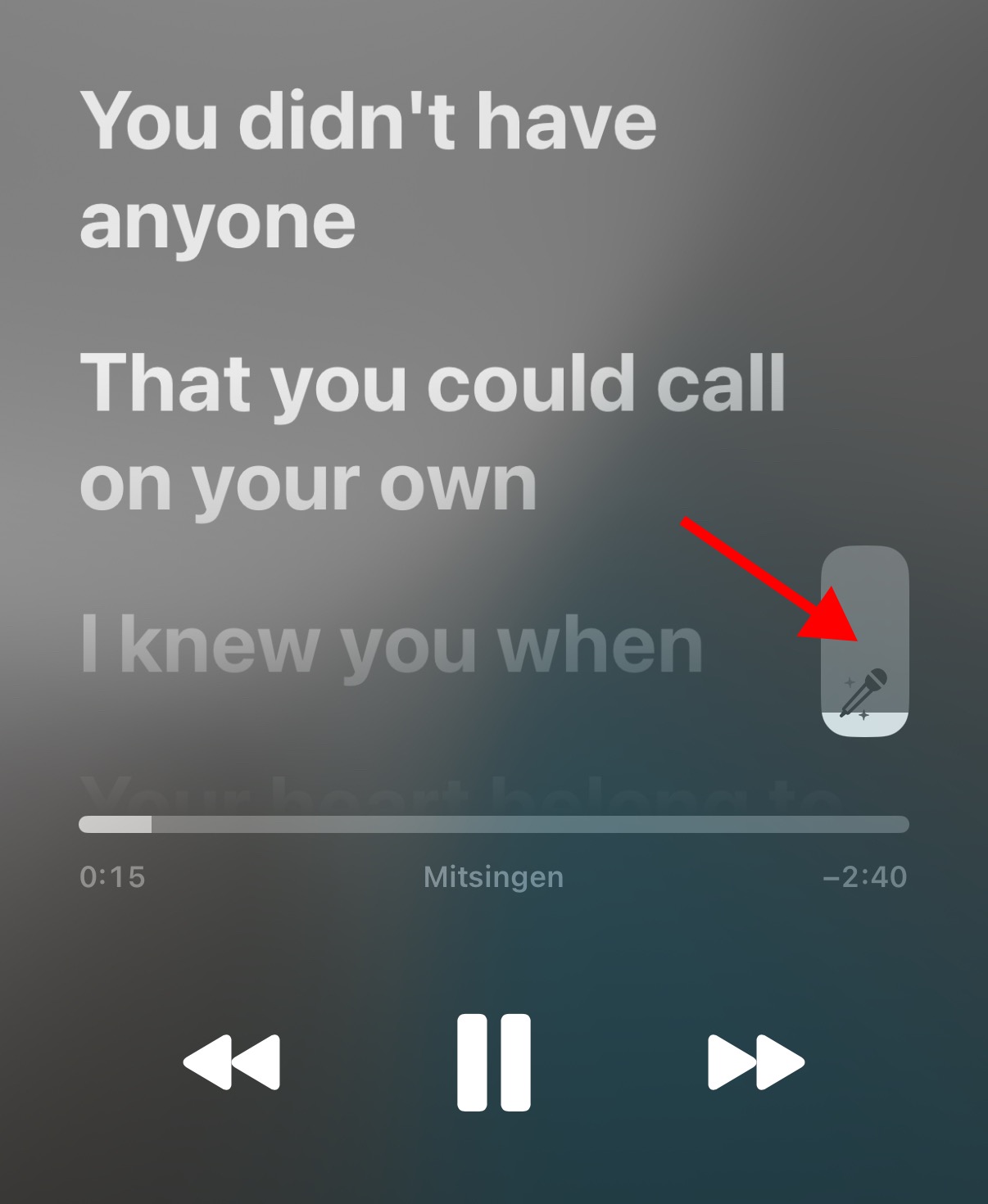The image size is (988, 1204).
Task: Tap the sing-along microphone vocal slider
Action: coord(865,641)
